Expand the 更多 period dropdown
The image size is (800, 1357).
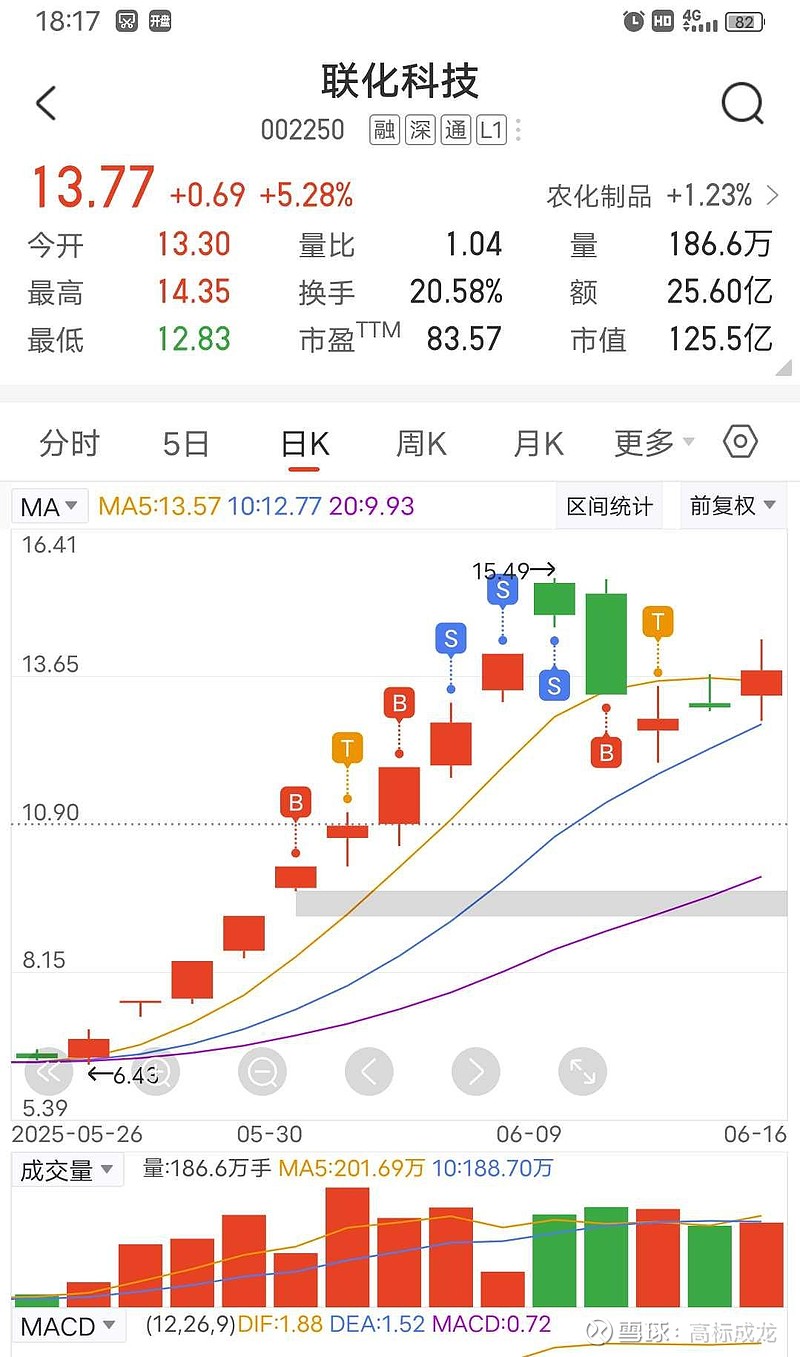point(654,443)
